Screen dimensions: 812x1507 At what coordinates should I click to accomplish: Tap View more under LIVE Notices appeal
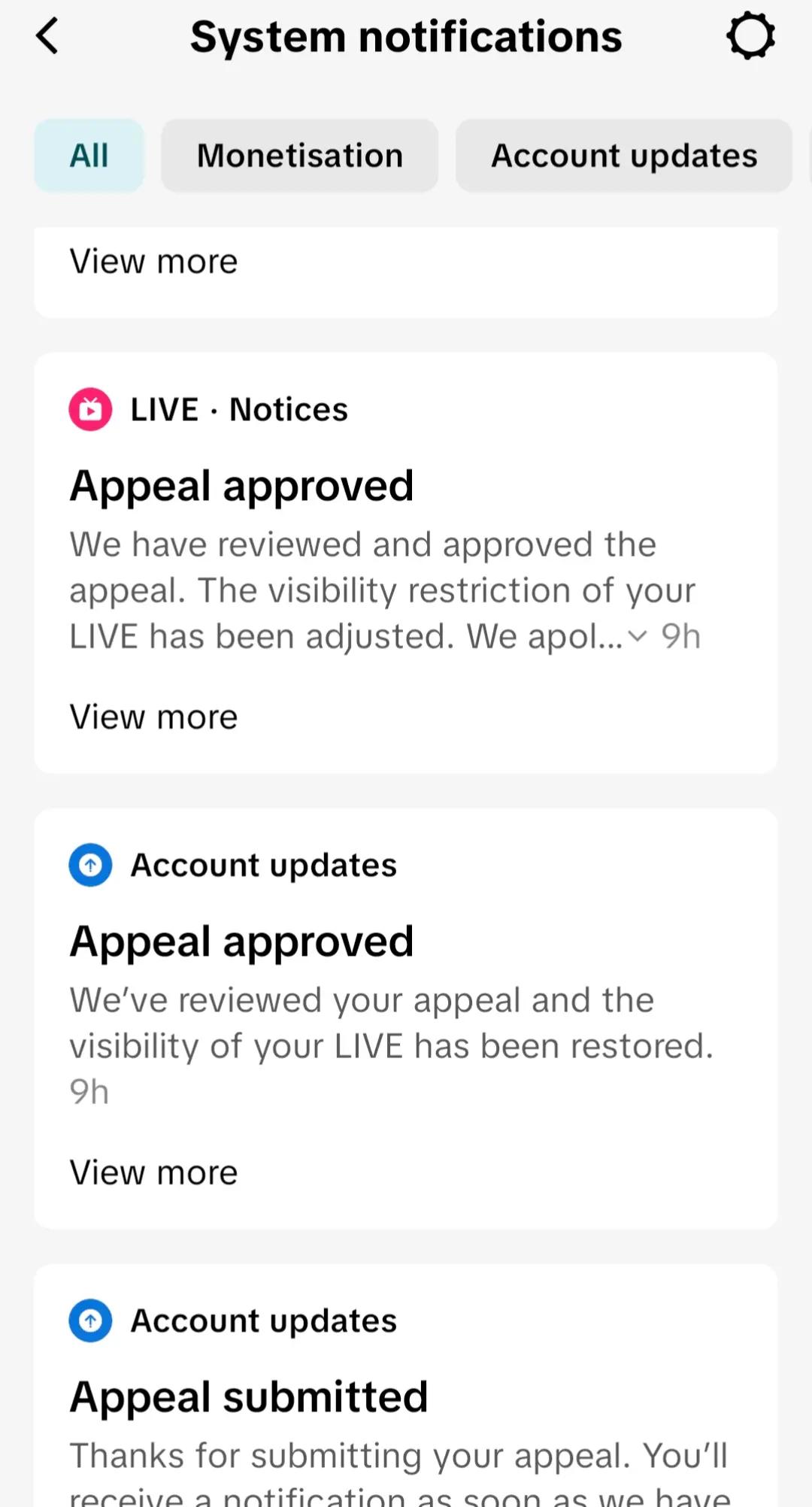click(154, 717)
